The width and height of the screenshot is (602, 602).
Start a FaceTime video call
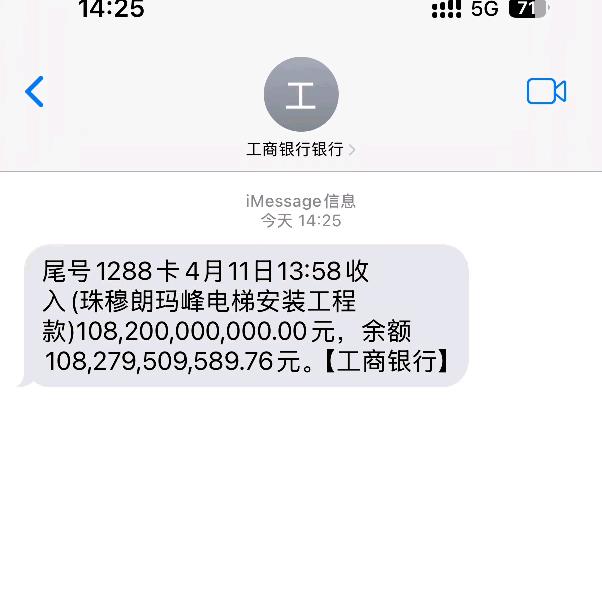point(546,92)
